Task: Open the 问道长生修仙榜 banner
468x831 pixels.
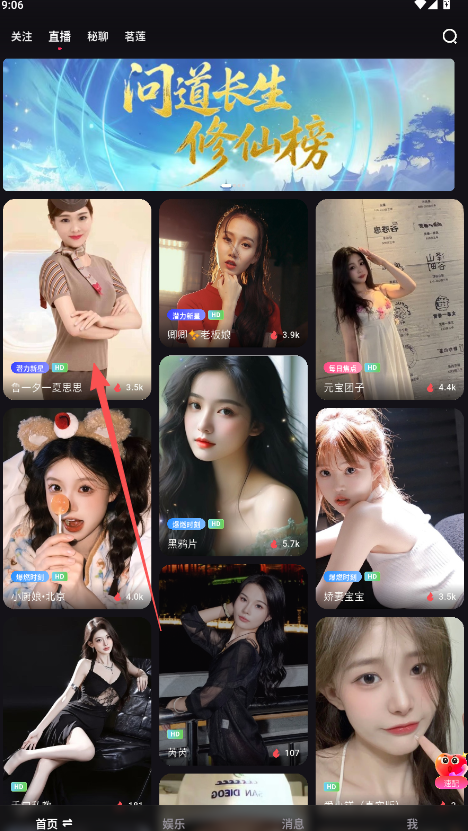Action: coord(229,125)
